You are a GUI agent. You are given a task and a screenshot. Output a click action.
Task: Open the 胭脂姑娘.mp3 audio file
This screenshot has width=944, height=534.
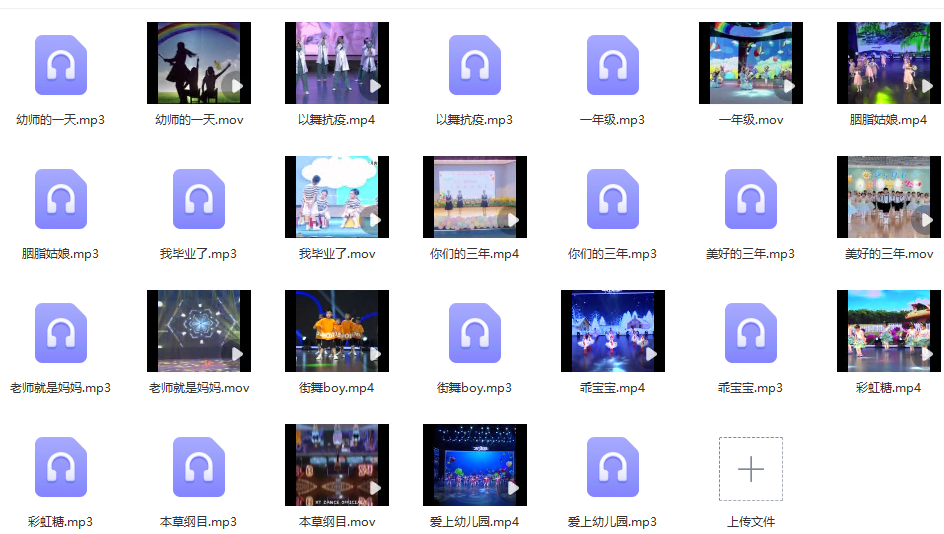pos(60,199)
